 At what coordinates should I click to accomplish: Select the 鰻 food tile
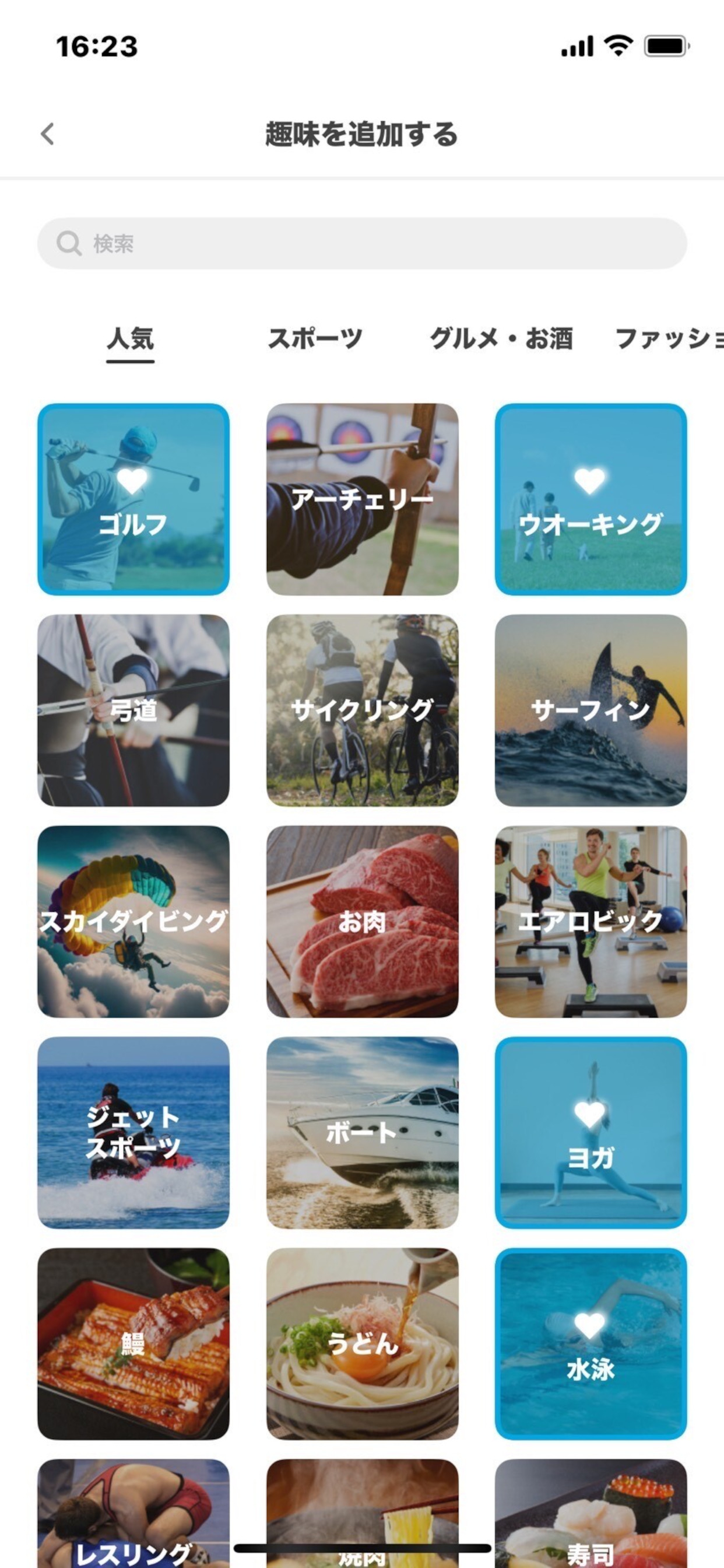[133, 1344]
